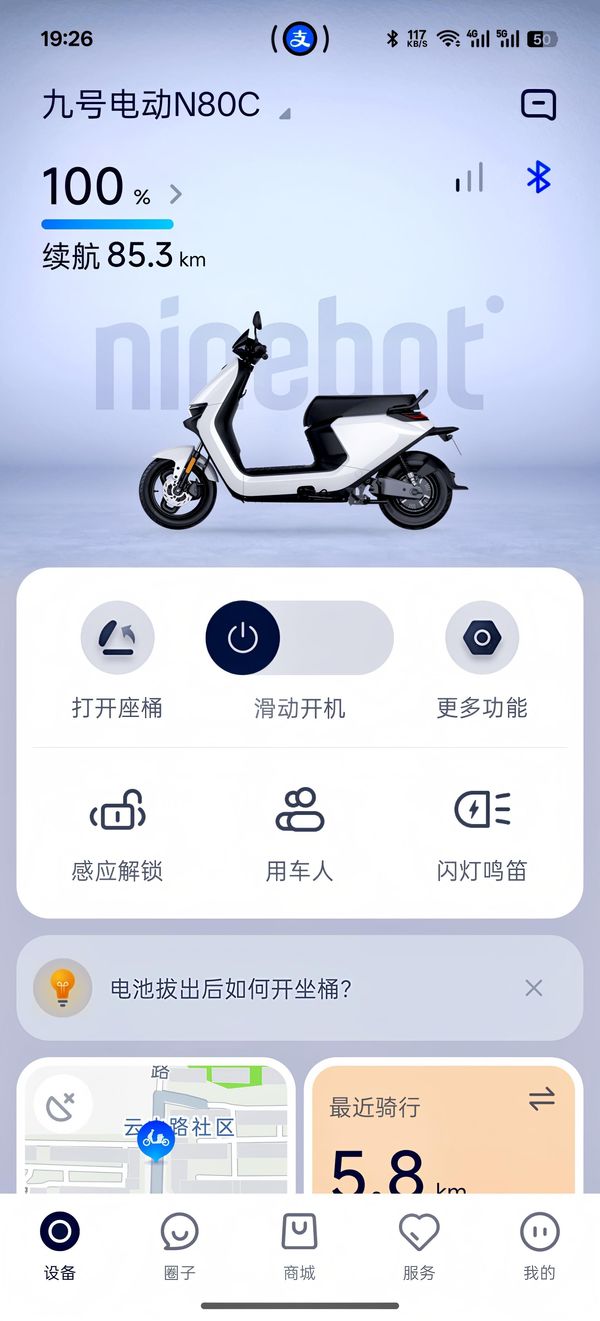Tap the blue Bluetooth connection icon

coord(538,178)
